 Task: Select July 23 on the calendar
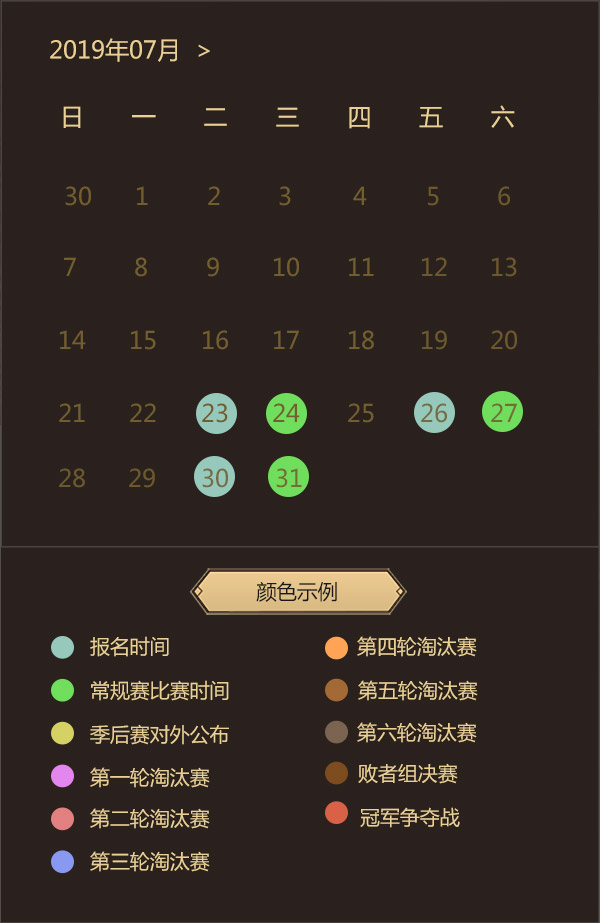tap(216, 413)
